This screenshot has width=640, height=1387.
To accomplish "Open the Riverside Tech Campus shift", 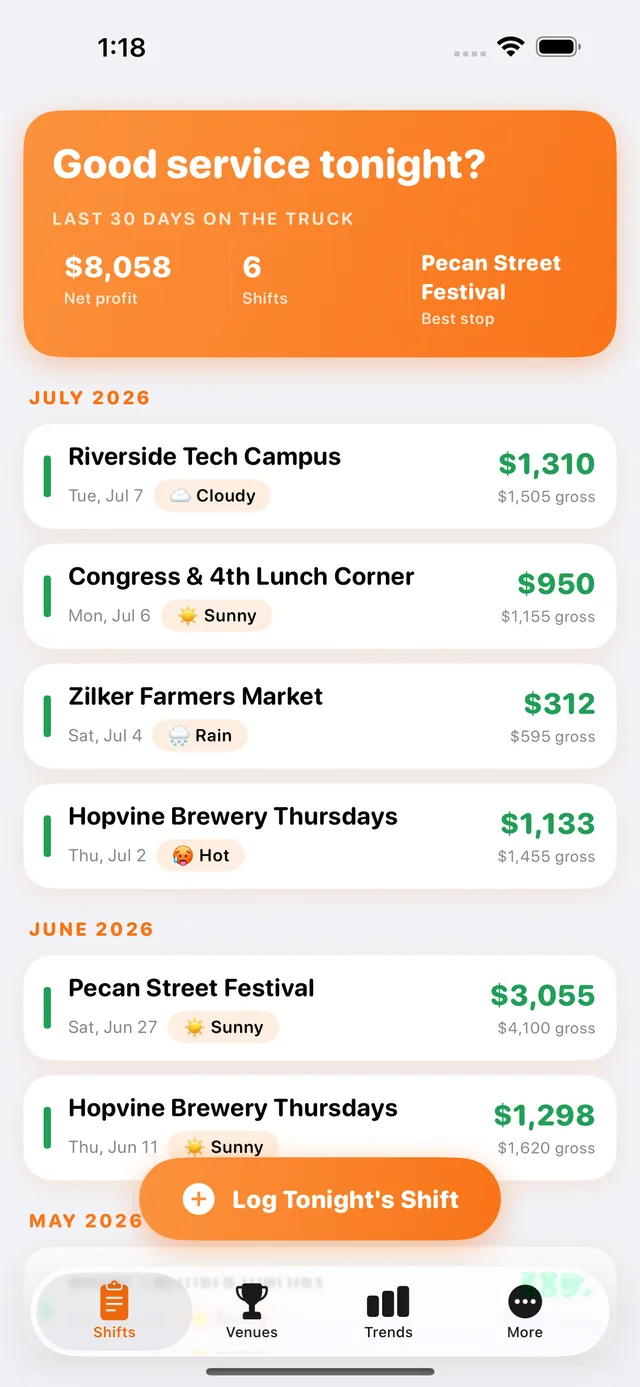I will 320,476.
